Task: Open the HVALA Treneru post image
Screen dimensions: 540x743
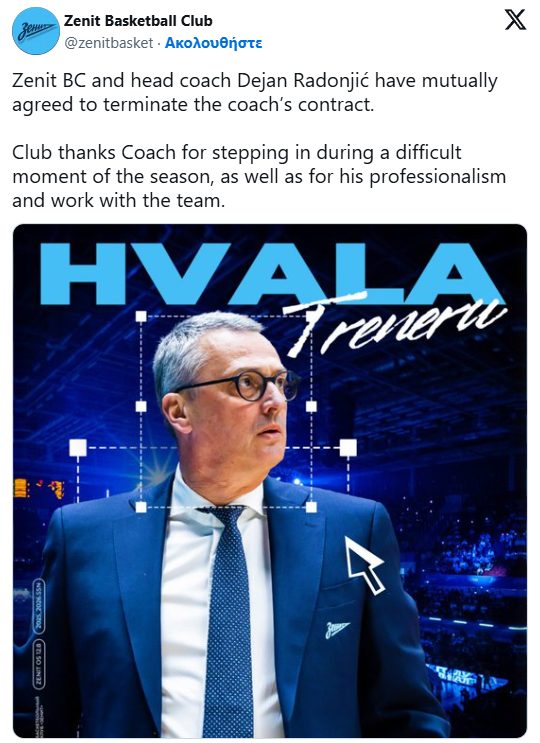Action: (x=270, y=480)
